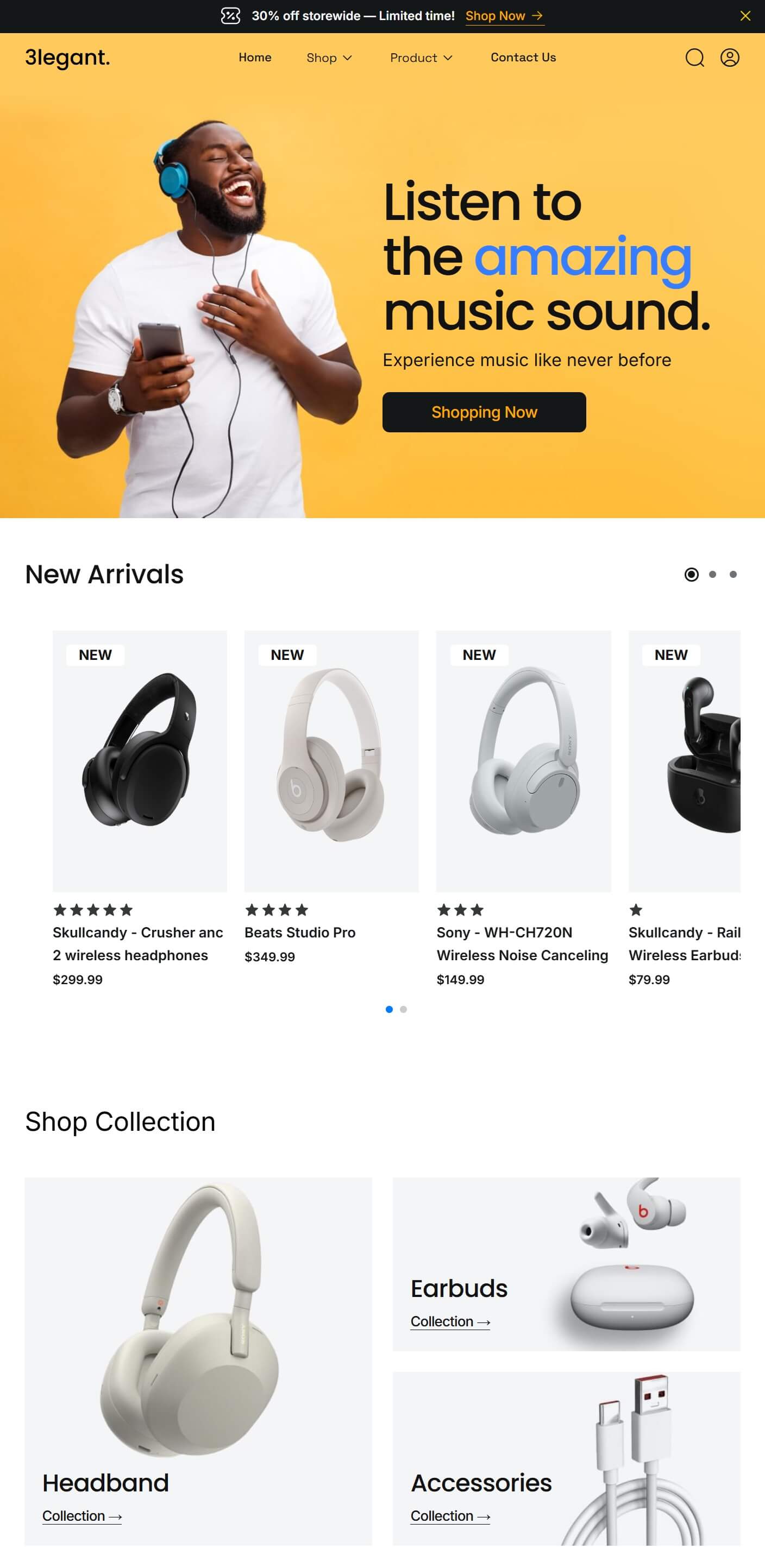Open the Contact Us page
765x1568 pixels.
pos(523,57)
